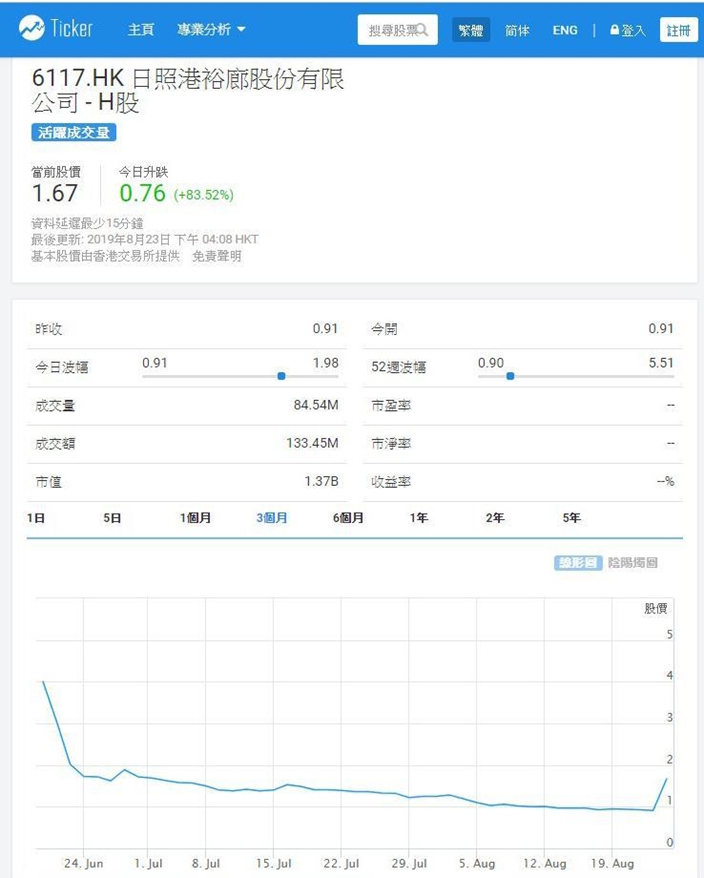Open the 登入 login link
Viewport: 704px width, 878px height.
click(628, 30)
